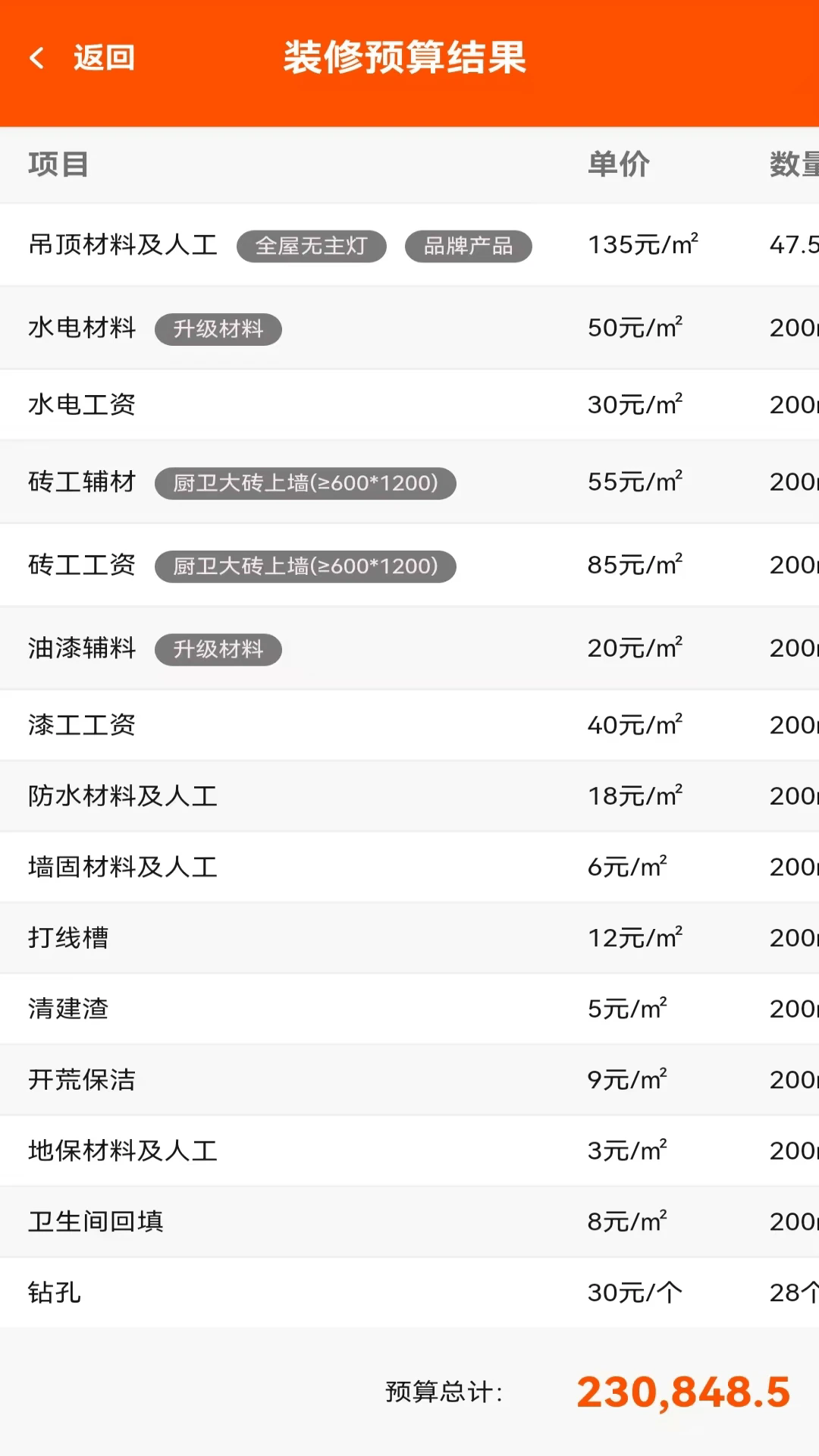Click the 打线槽 line item
Image resolution: width=819 pixels, height=1456 pixels.
coord(70,938)
